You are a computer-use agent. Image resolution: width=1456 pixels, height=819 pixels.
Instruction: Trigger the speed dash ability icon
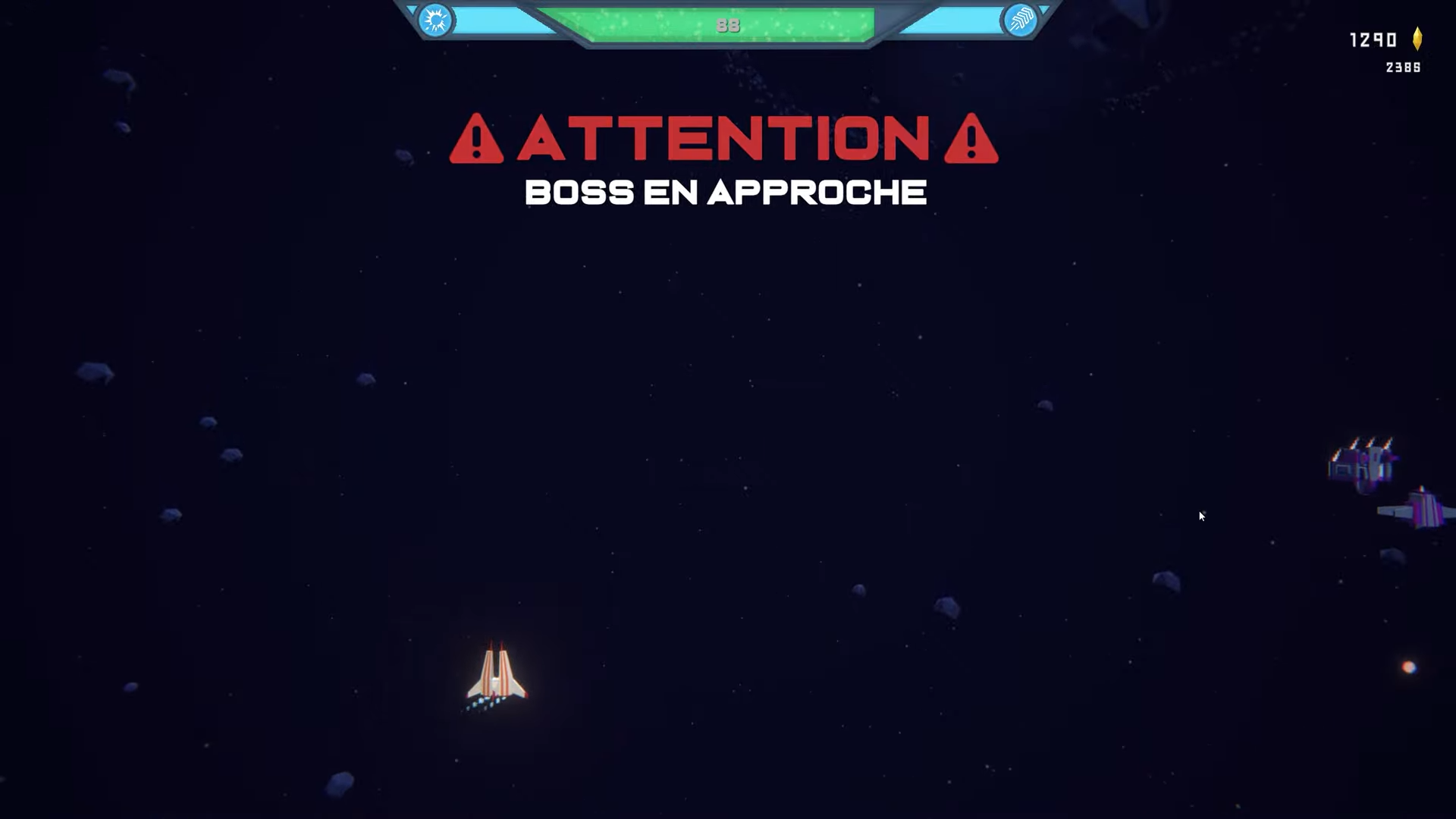pos(1020,20)
